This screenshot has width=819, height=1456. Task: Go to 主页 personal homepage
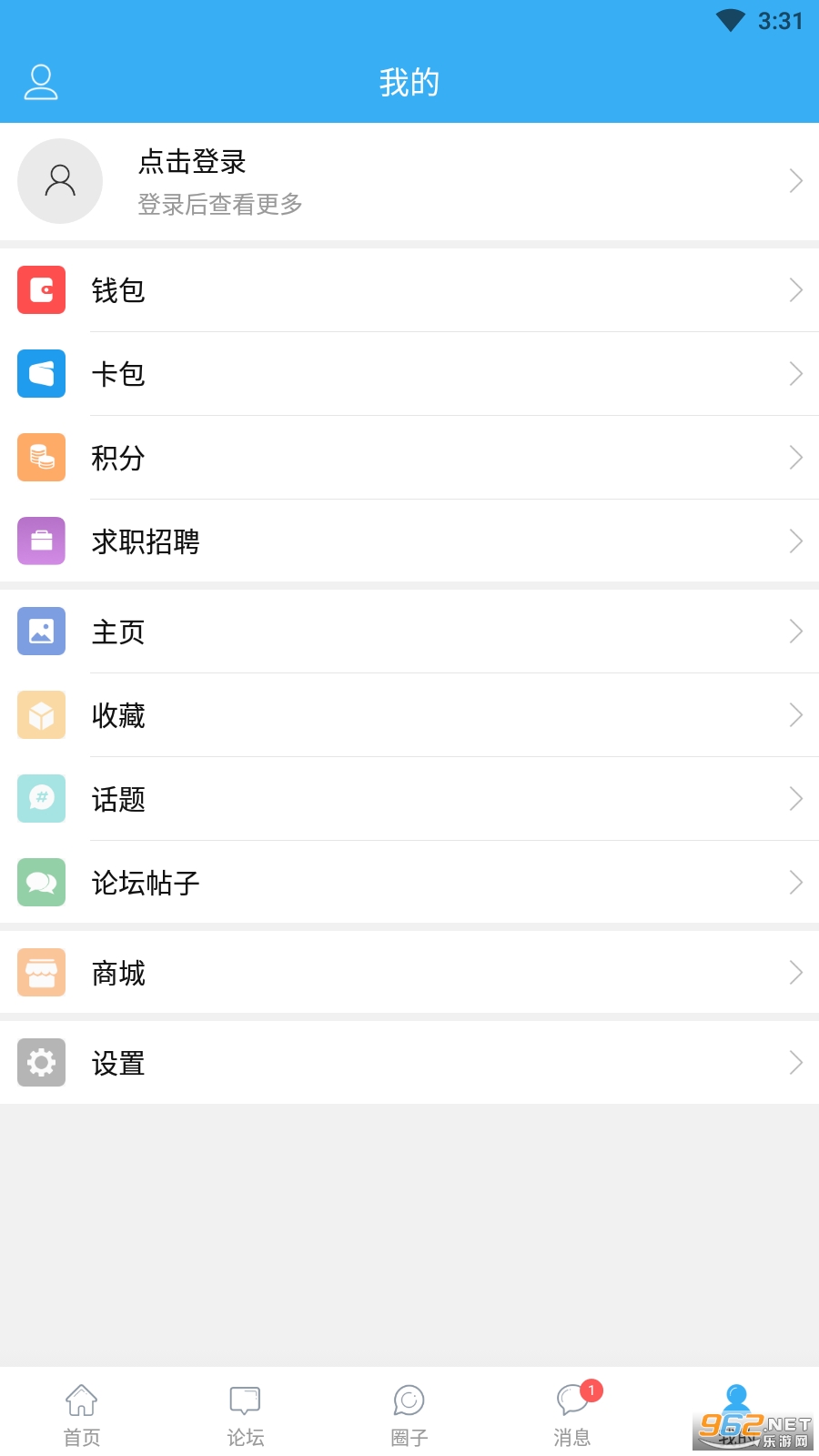pyautogui.click(x=409, y=632)
